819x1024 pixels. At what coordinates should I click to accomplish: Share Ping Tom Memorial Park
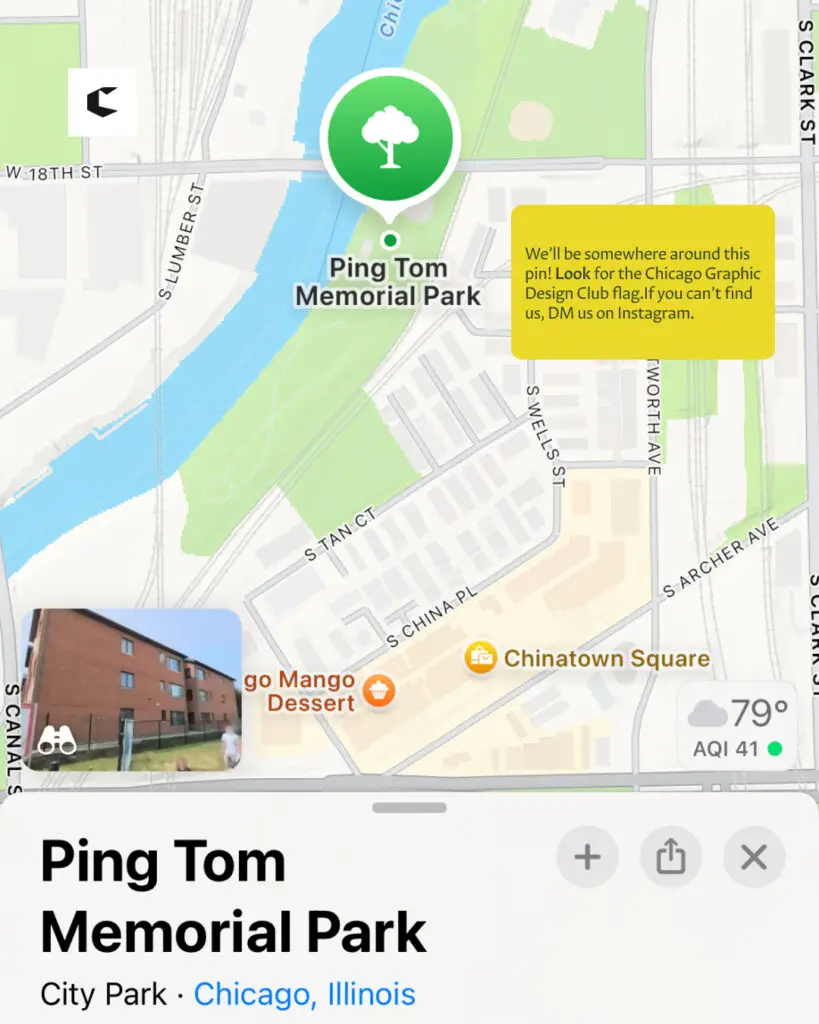click(x=671, y=857)
